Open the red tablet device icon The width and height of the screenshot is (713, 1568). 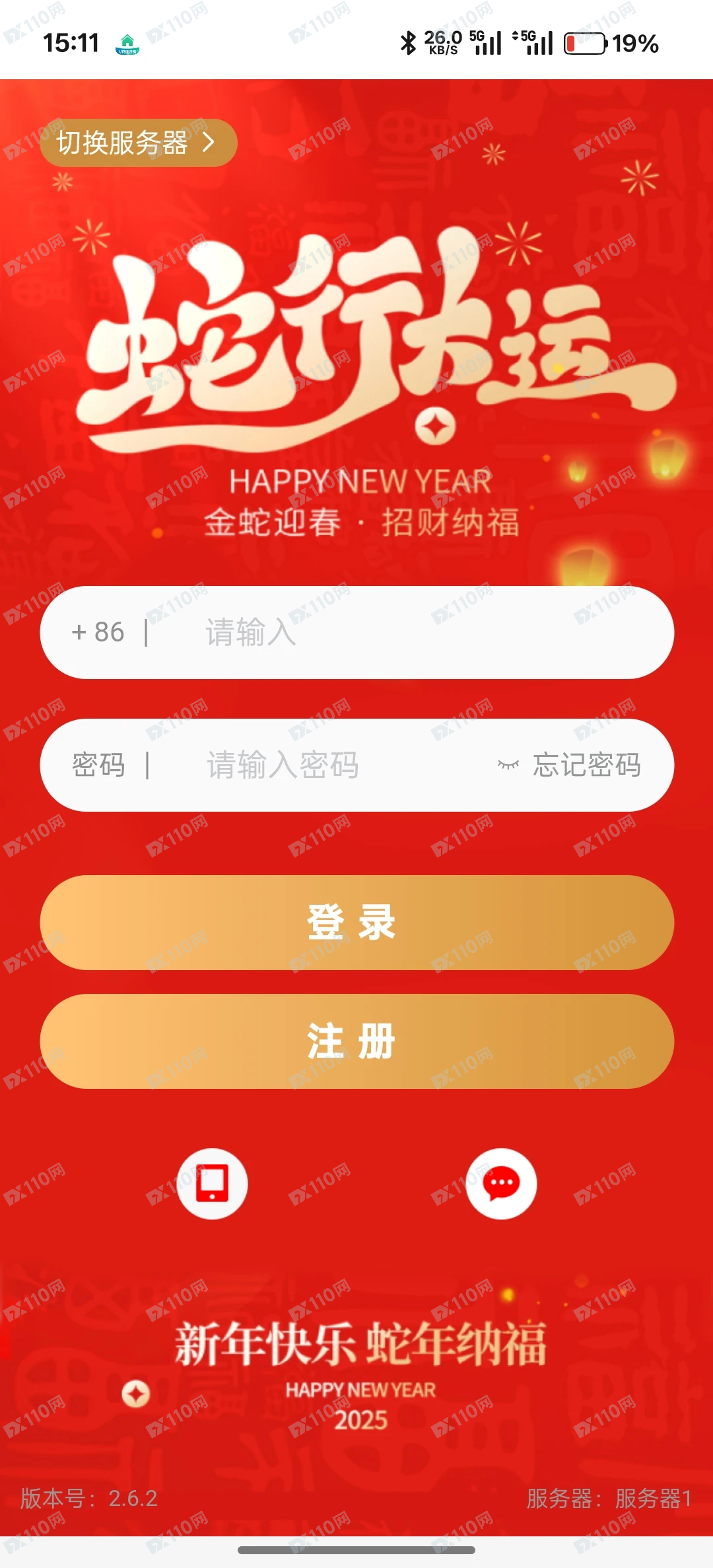(x=213, y=1183)
